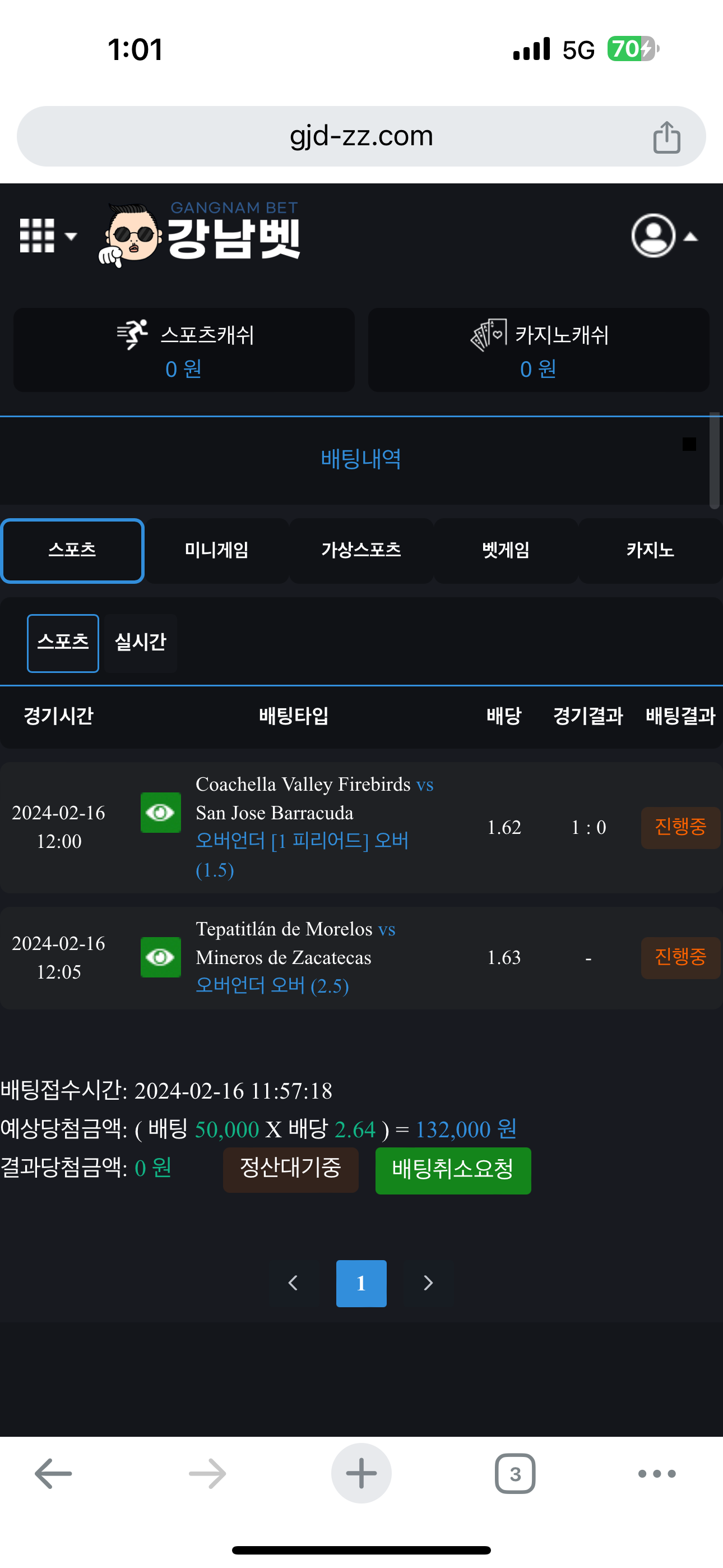Switch to the 카지노 tab
Viewport: 723px width, 1568px height.
(x=650, y=550)
